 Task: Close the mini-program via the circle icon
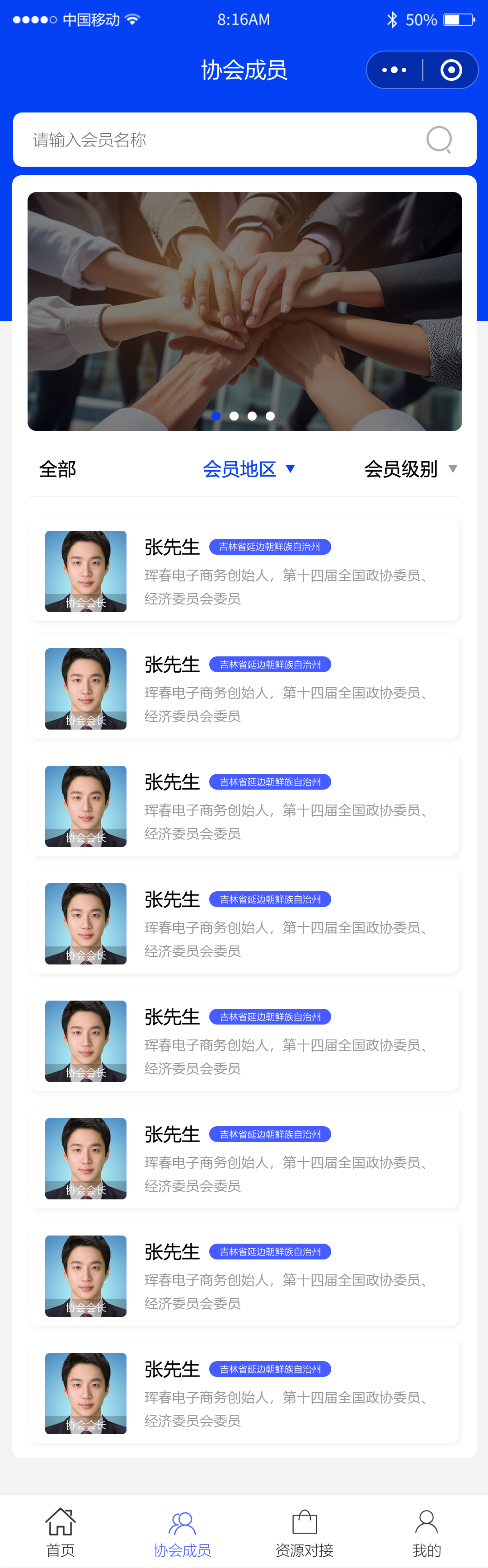click(x=451, y=70)
